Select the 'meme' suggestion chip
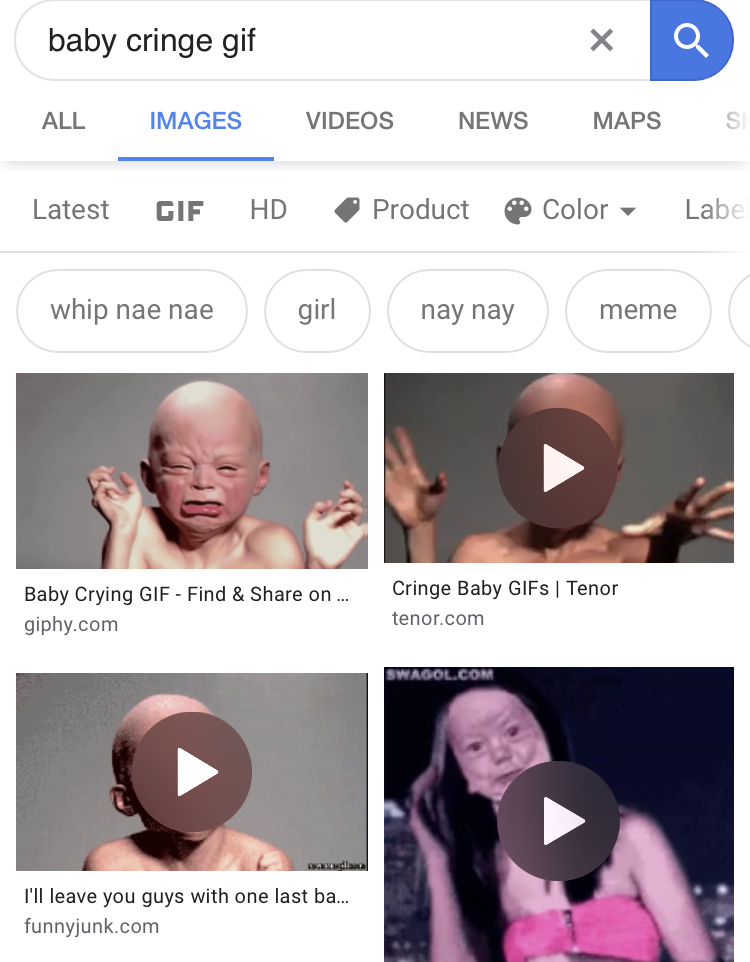 (637, 310)
